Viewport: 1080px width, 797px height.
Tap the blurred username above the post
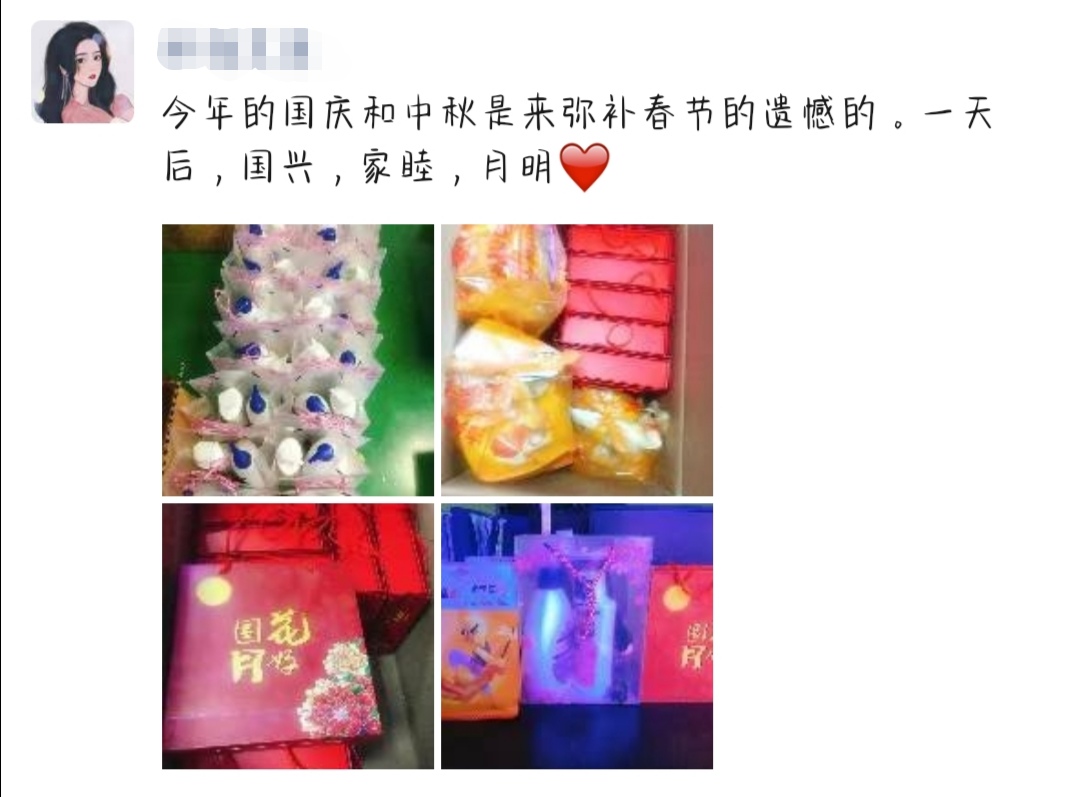pyautogui.click(x=236, y=47)
